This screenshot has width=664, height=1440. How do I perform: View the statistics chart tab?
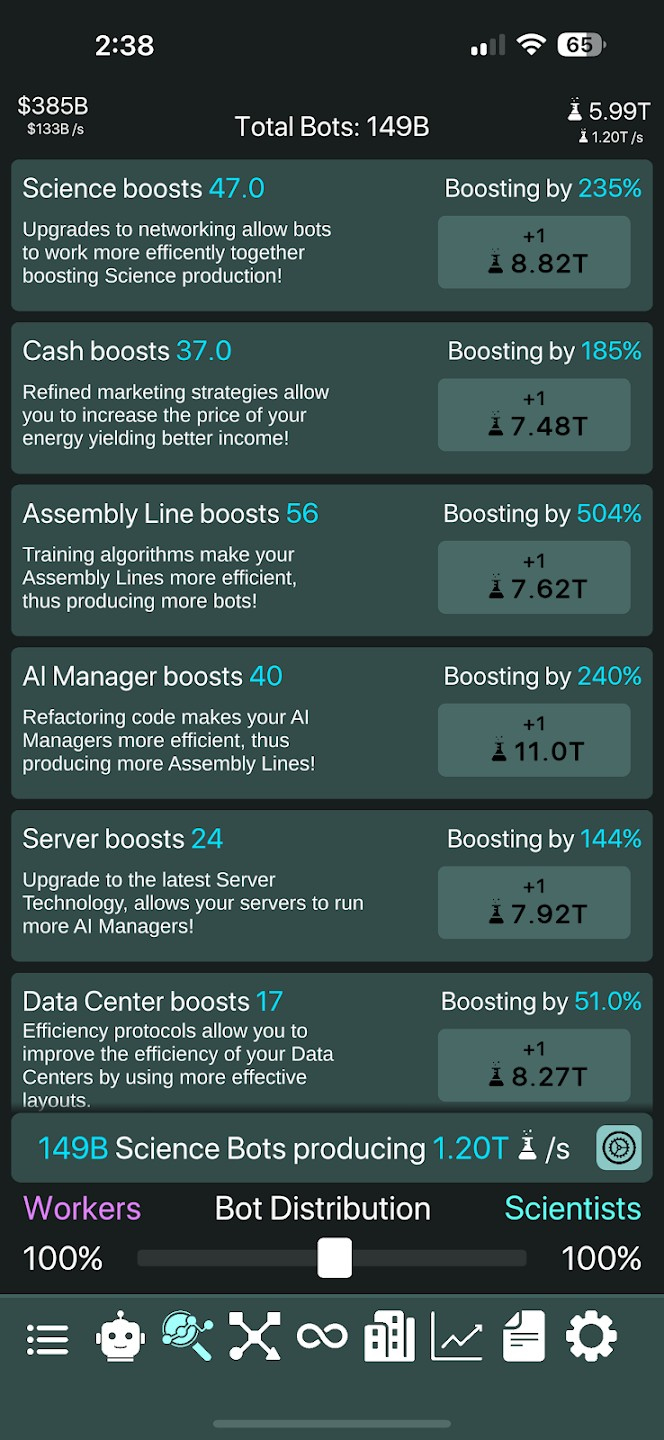coord(456,1337)
